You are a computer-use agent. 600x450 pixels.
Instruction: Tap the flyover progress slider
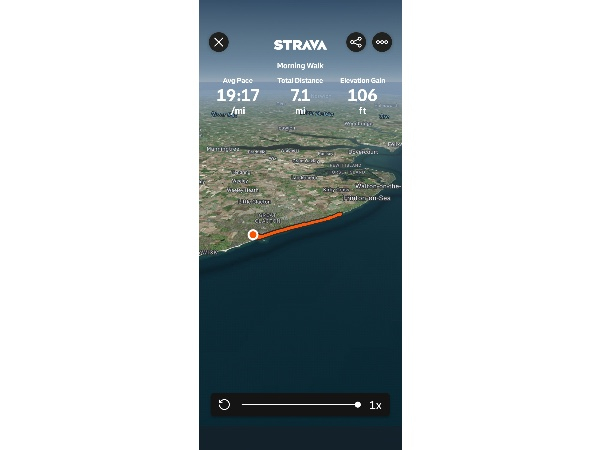tap(300, 405)
